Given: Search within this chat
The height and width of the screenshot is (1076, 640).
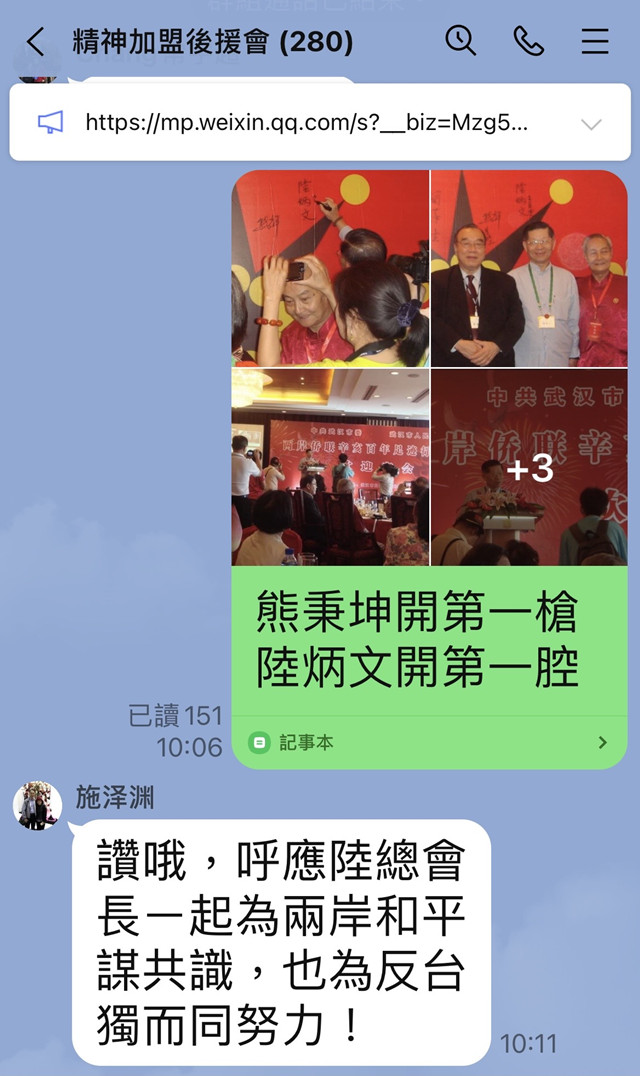Looking at the screenshot, I should [460, 41].
